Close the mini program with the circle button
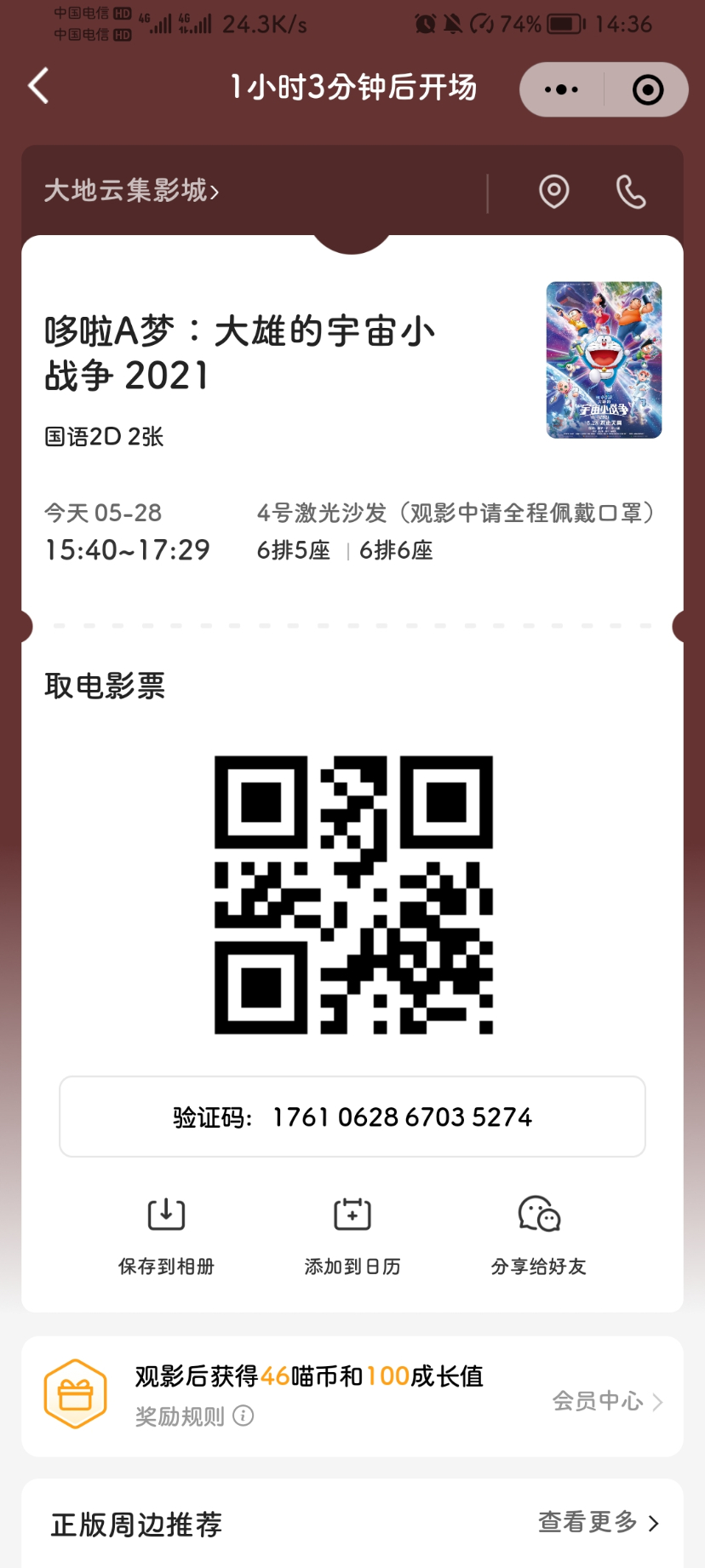This screenshot has width=705, height=1568. tap(647, 89)
